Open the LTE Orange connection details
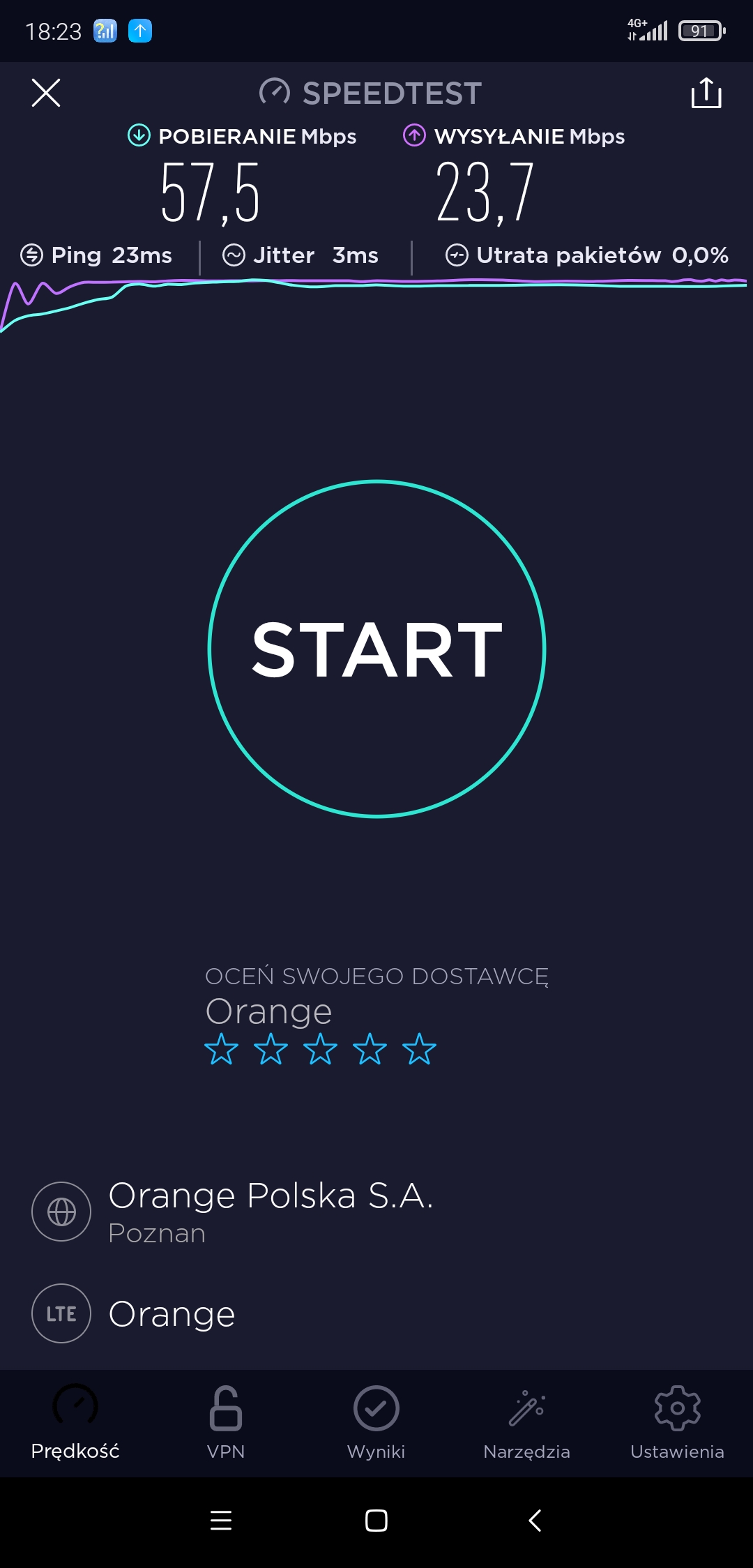753x1568 pixels. [172, 1314]
